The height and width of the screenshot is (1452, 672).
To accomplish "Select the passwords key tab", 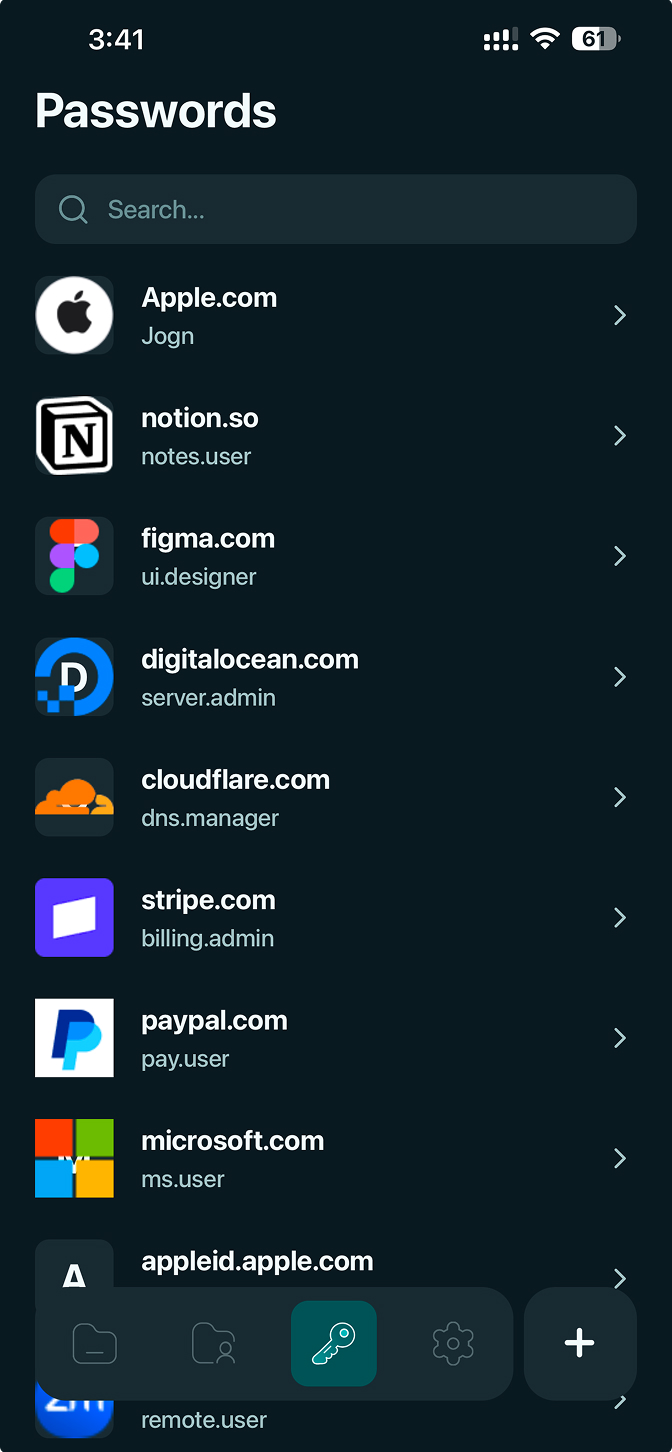I will [x=334, y=1344].
